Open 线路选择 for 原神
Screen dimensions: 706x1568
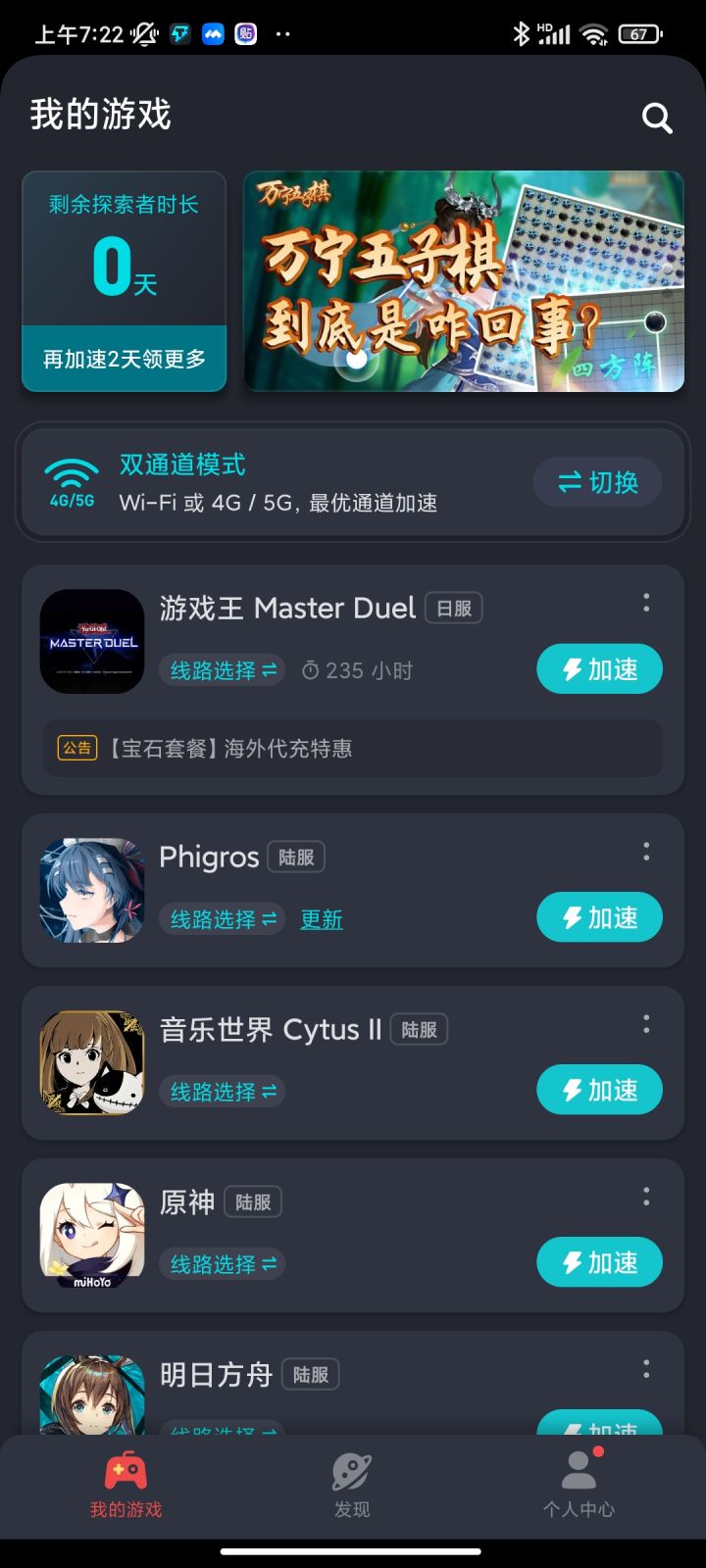point(222,1263)
